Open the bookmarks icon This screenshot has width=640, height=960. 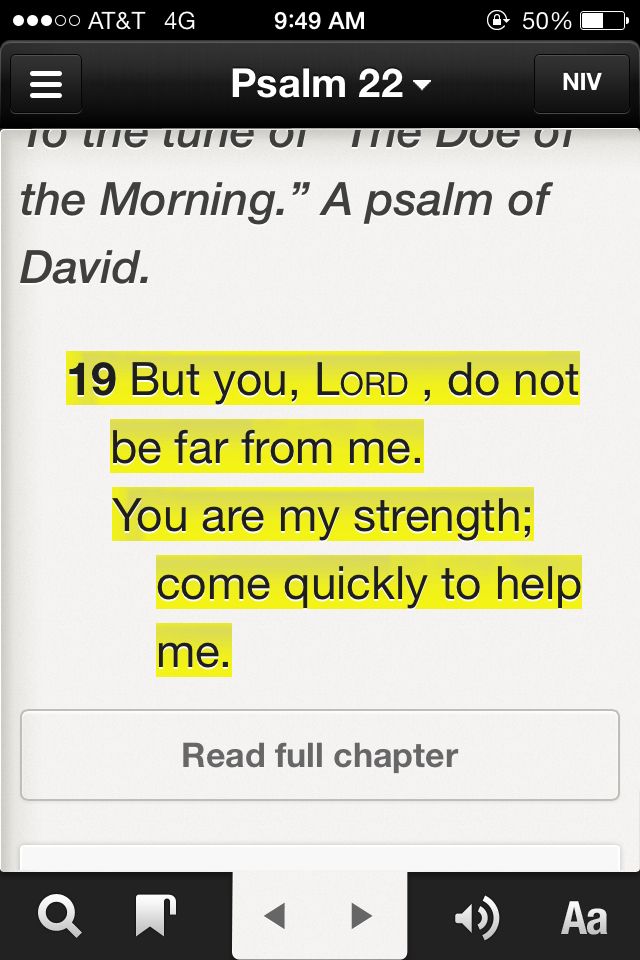click(155, 916)
